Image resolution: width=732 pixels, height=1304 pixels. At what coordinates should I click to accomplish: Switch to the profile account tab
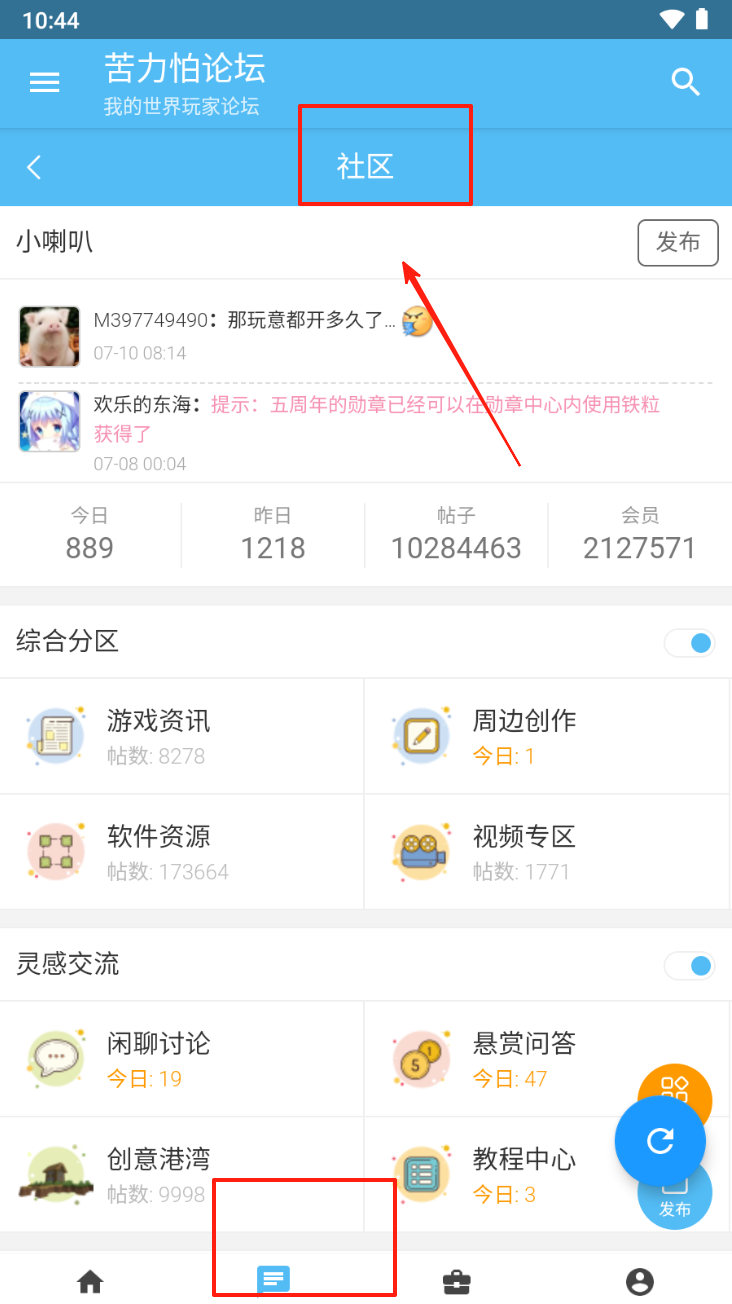tap(640, 1281)
